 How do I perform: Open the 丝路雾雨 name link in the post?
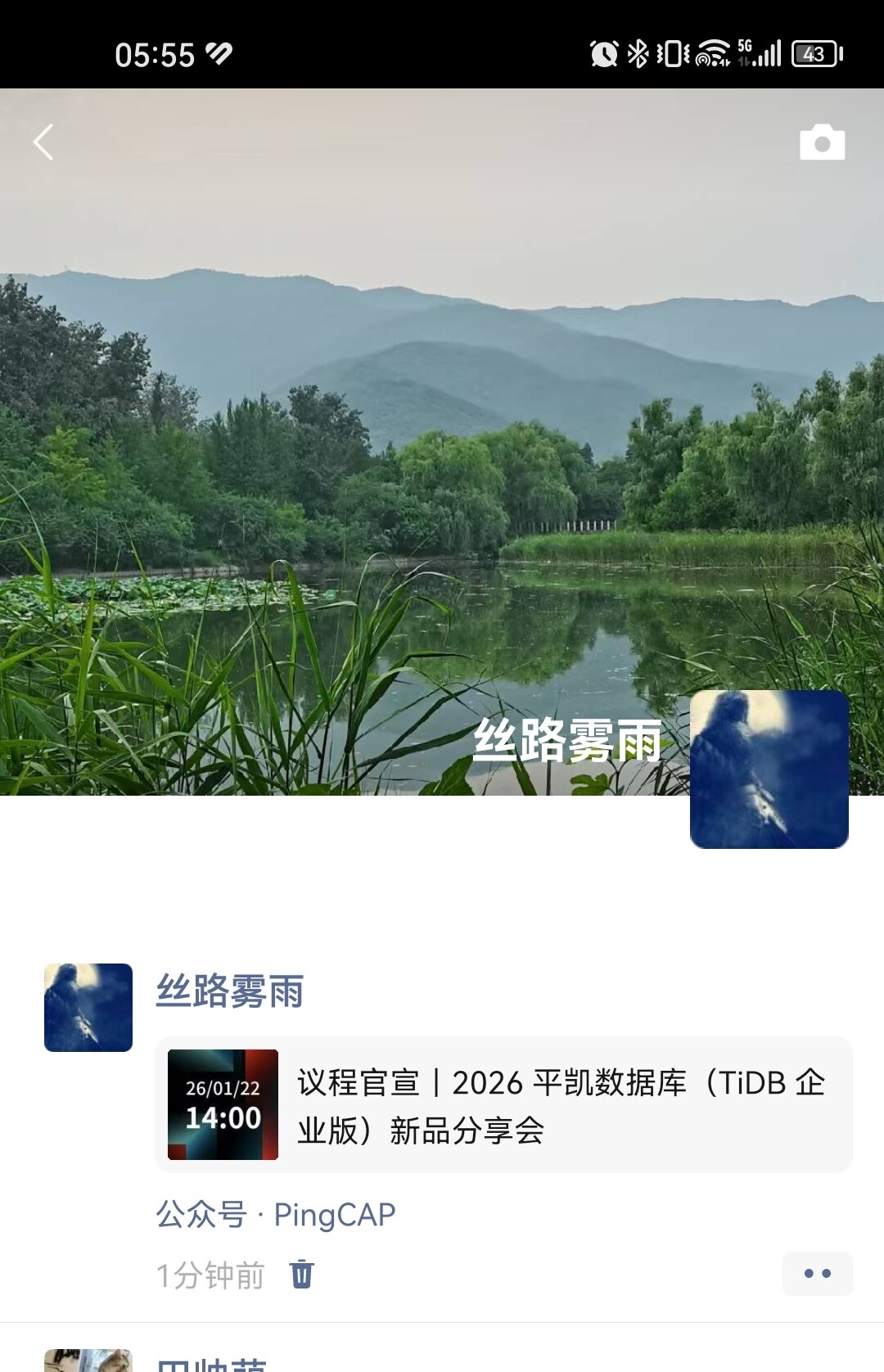[x=230, y=991]
